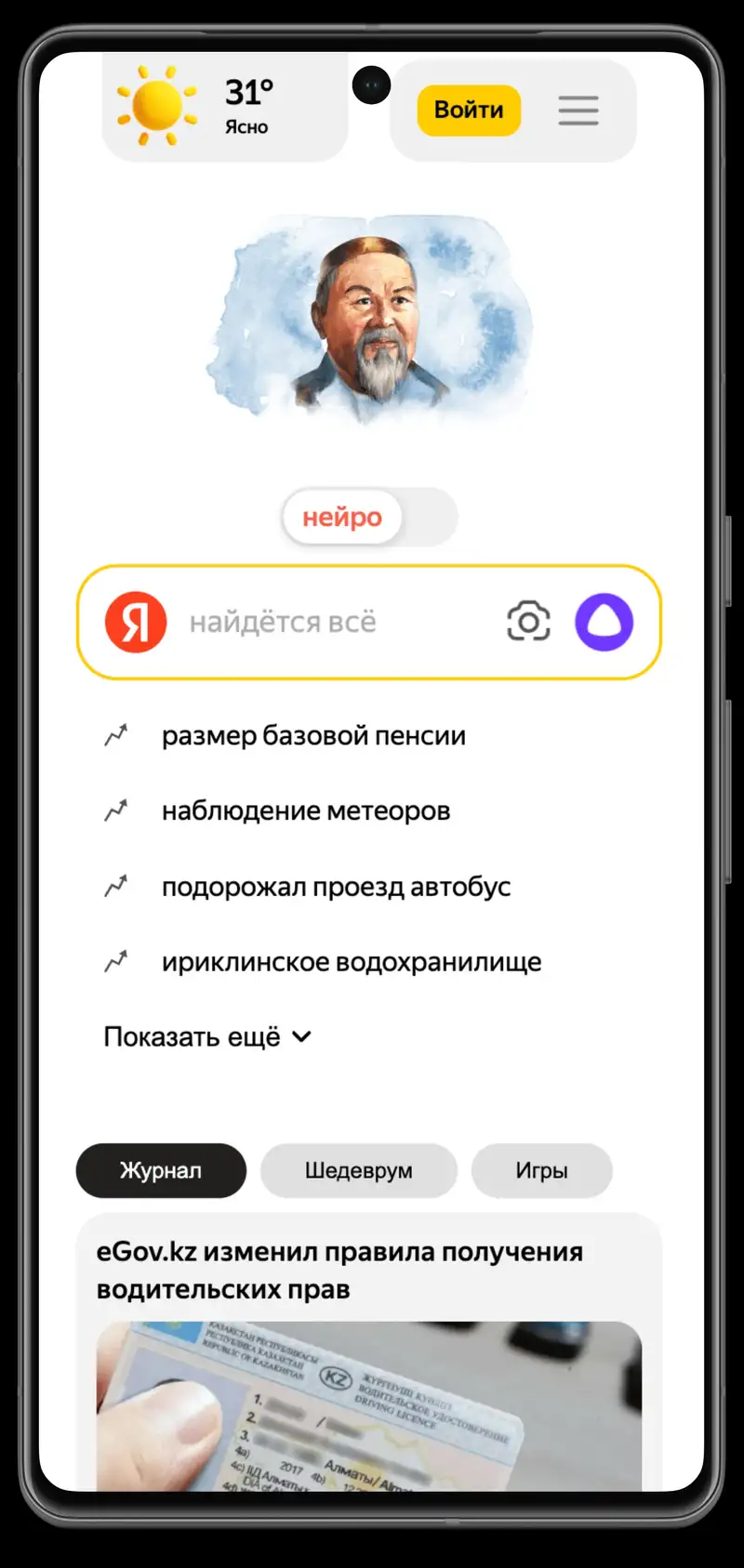744x1568 pixels.
Task: Open camera image search
Action: point(528,622)
